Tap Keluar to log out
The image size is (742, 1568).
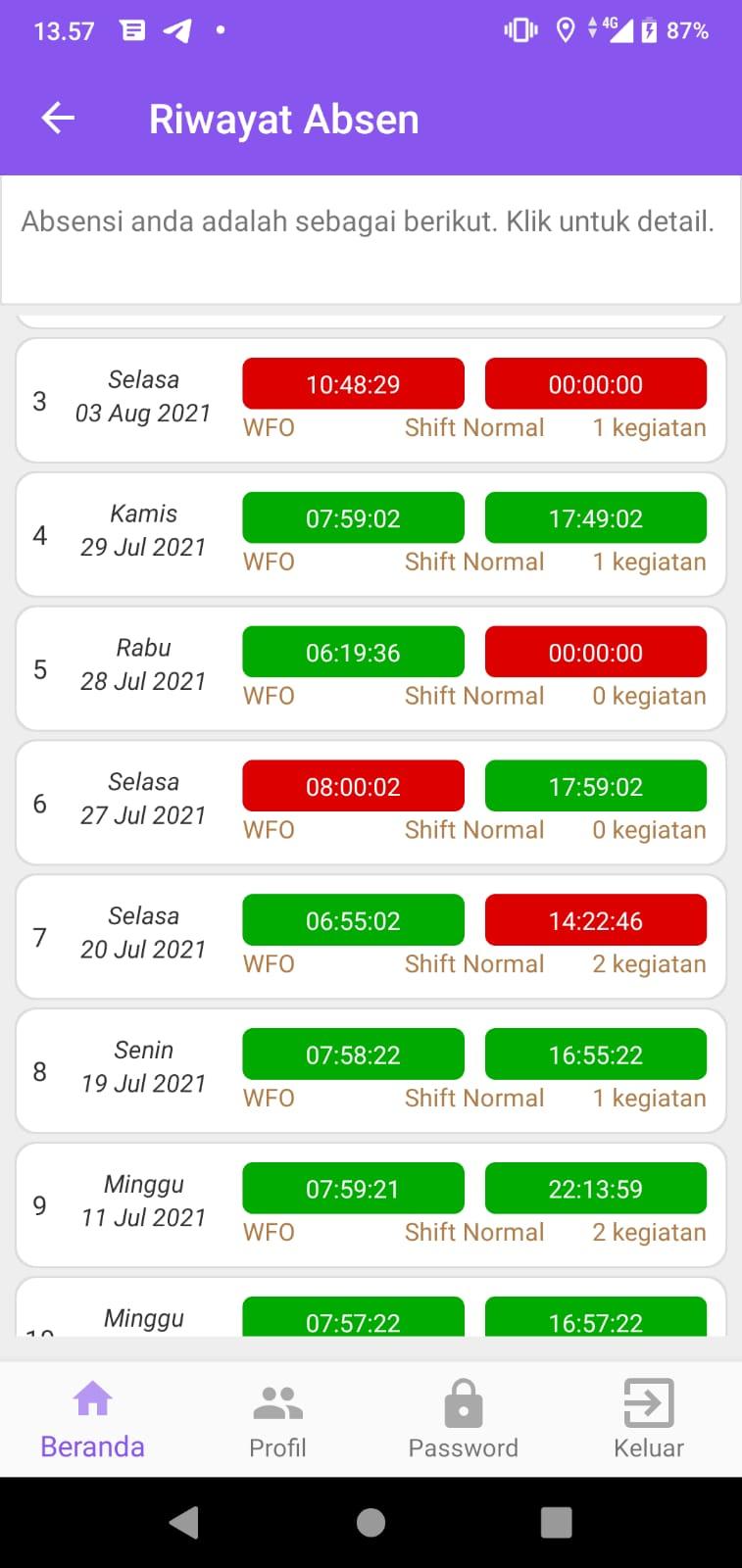(648, 1419)
